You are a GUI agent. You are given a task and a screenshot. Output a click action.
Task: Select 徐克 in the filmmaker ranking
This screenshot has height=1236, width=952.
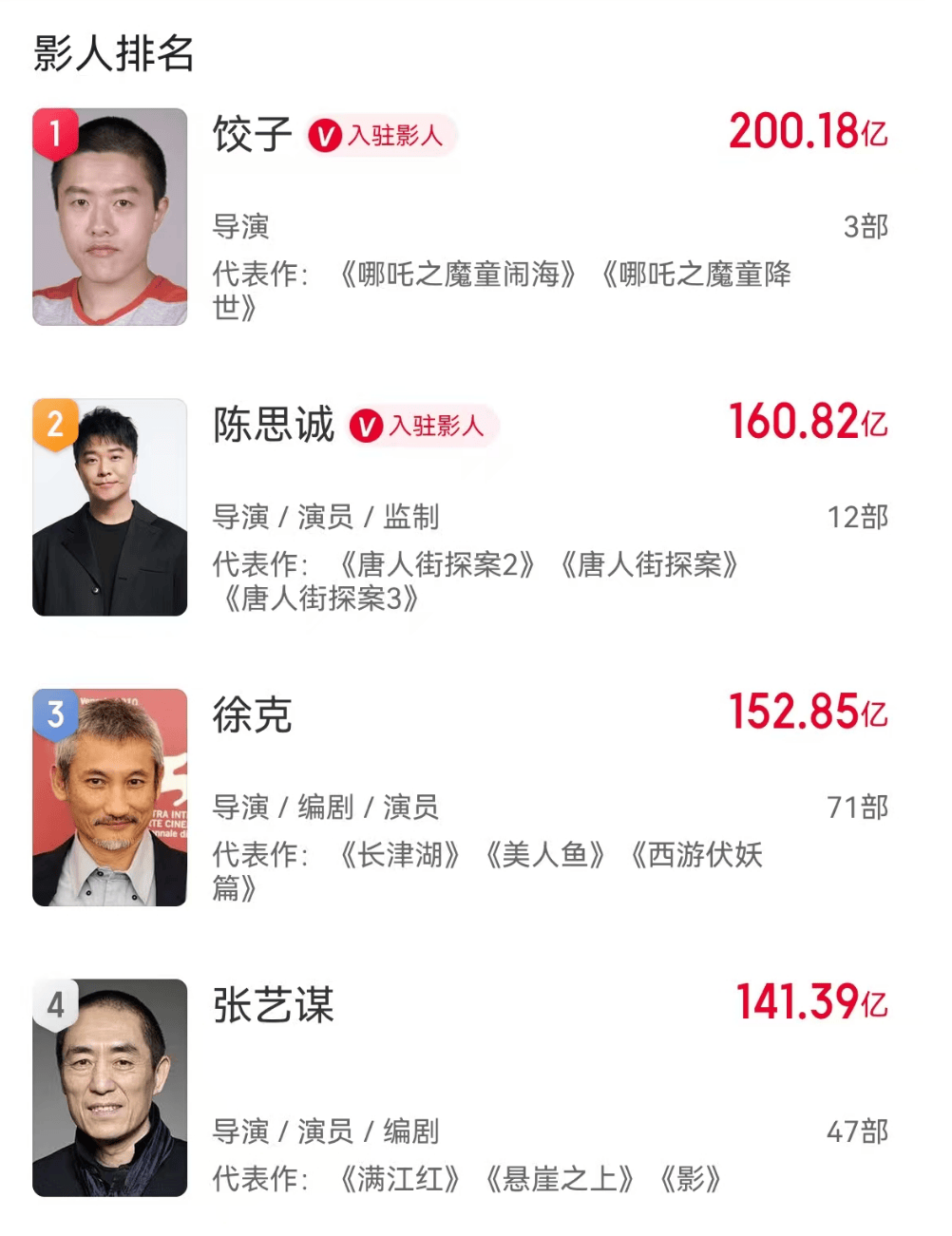(x=252, y=715)
